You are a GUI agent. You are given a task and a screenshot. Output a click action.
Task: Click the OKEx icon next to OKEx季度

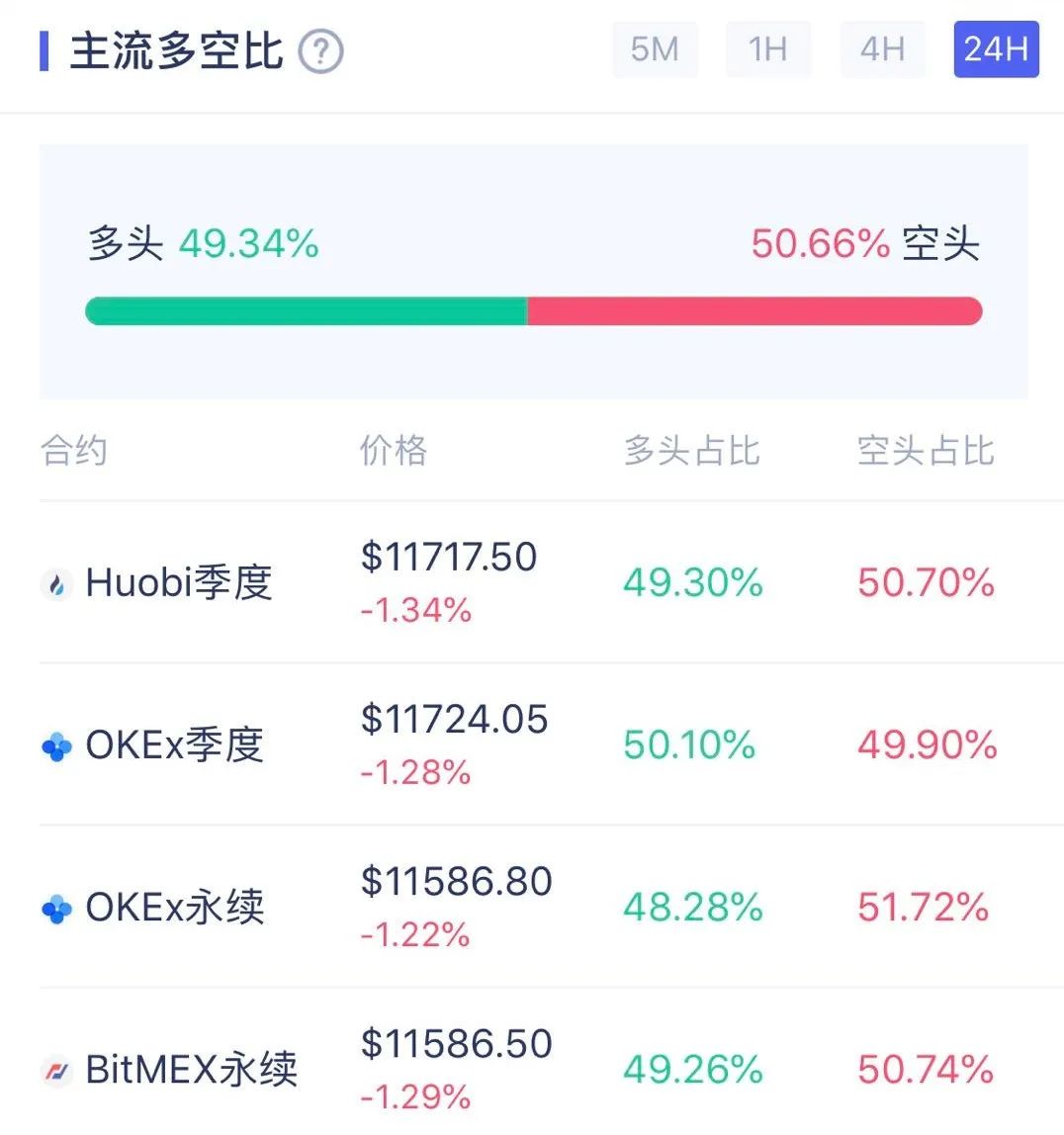pos(56,746)
